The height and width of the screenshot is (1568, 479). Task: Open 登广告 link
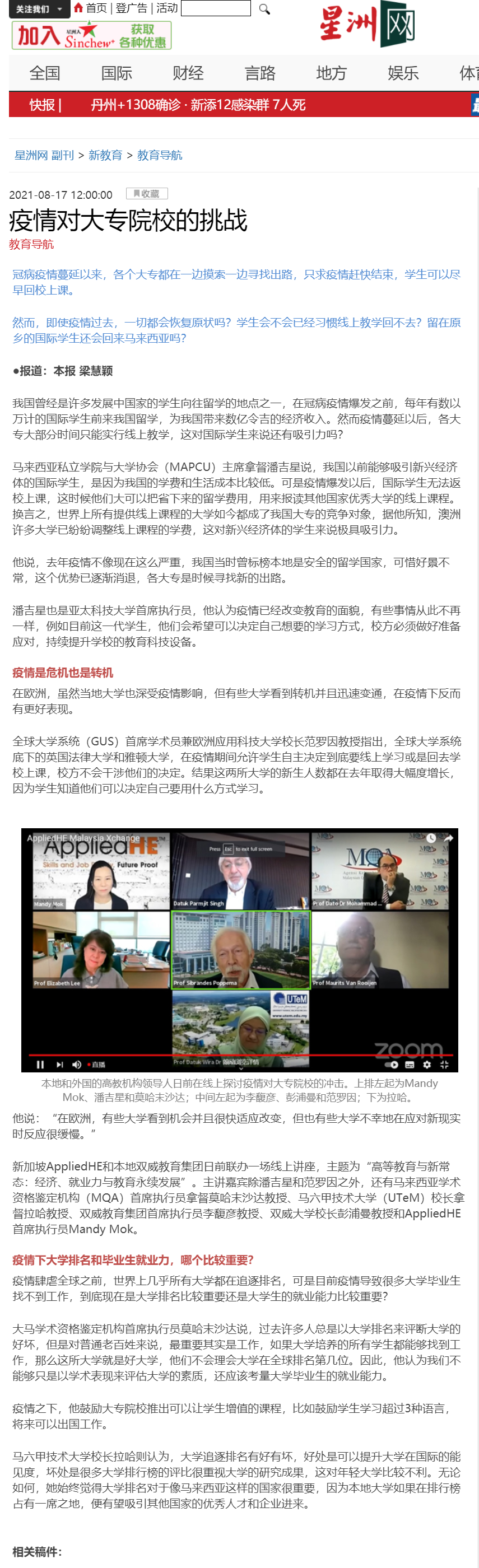pos(131,8)
